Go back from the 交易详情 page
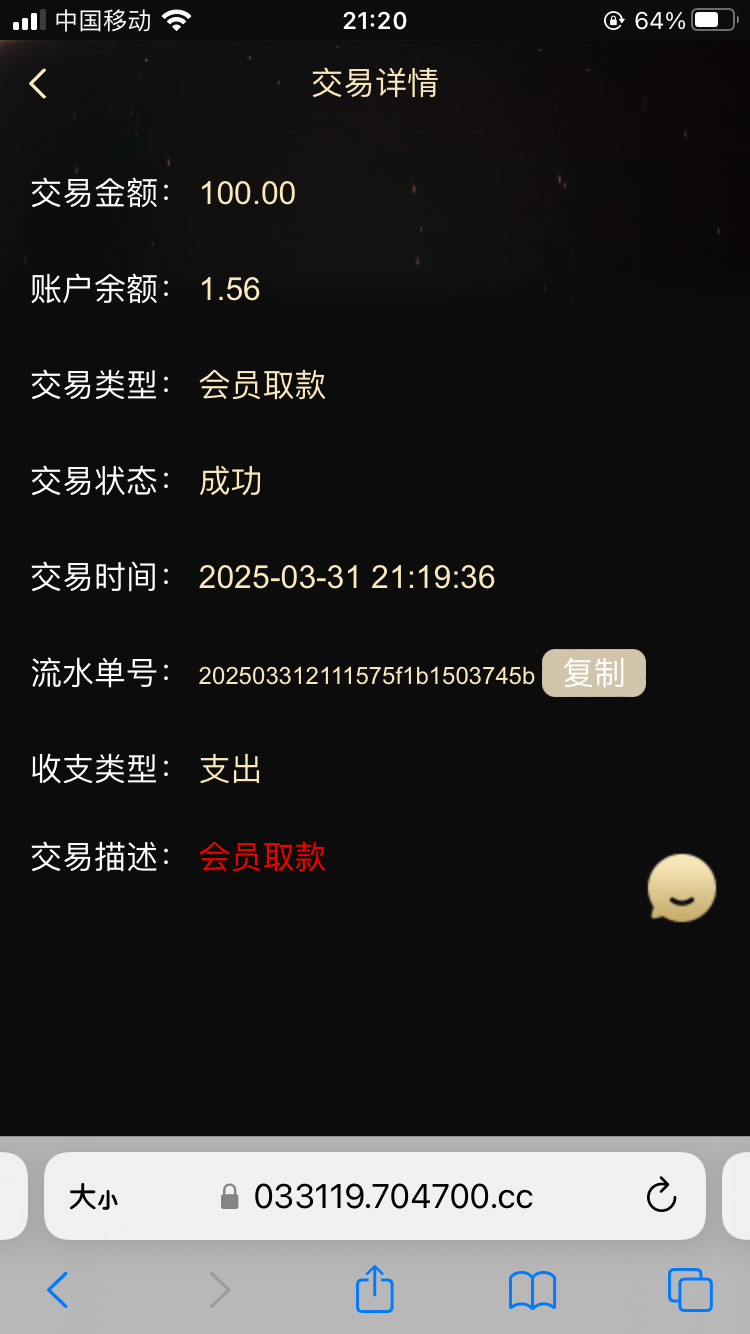 click(x=38, y=84)
